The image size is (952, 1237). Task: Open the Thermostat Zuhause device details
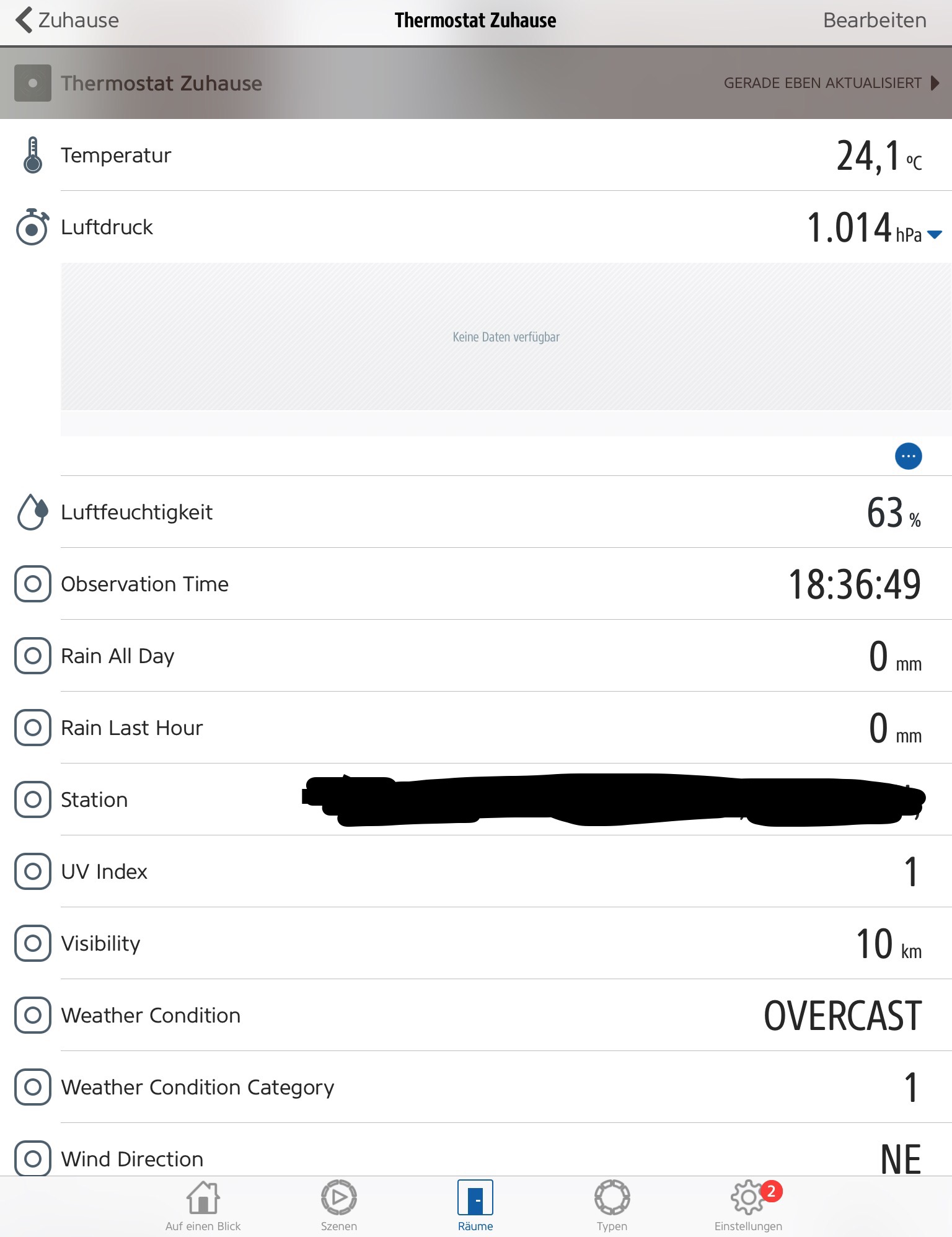(831, 83)
